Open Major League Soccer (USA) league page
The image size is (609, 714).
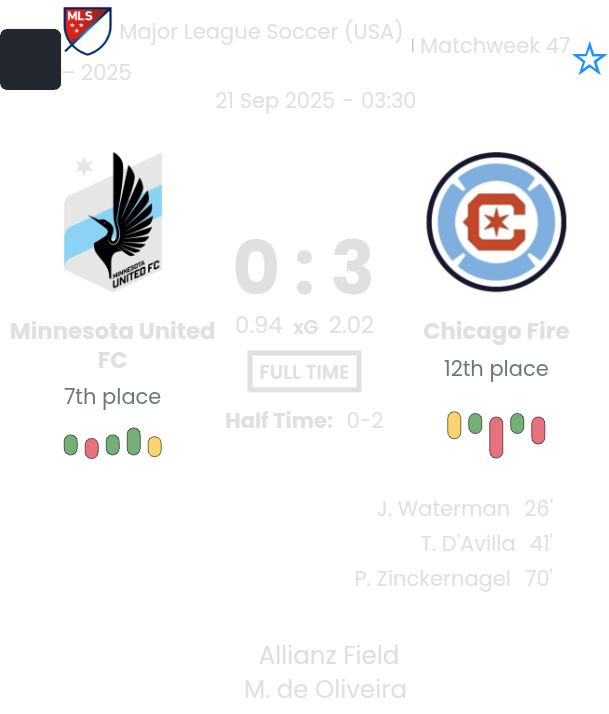click(x=261, y=32)
